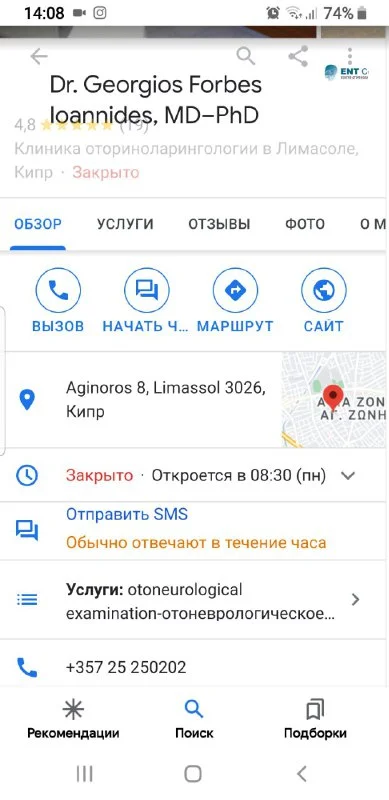Tap the phone number +357 25 250202
Image resolution: width=389 pixels, height=800 pixels.
pos(126,667)
